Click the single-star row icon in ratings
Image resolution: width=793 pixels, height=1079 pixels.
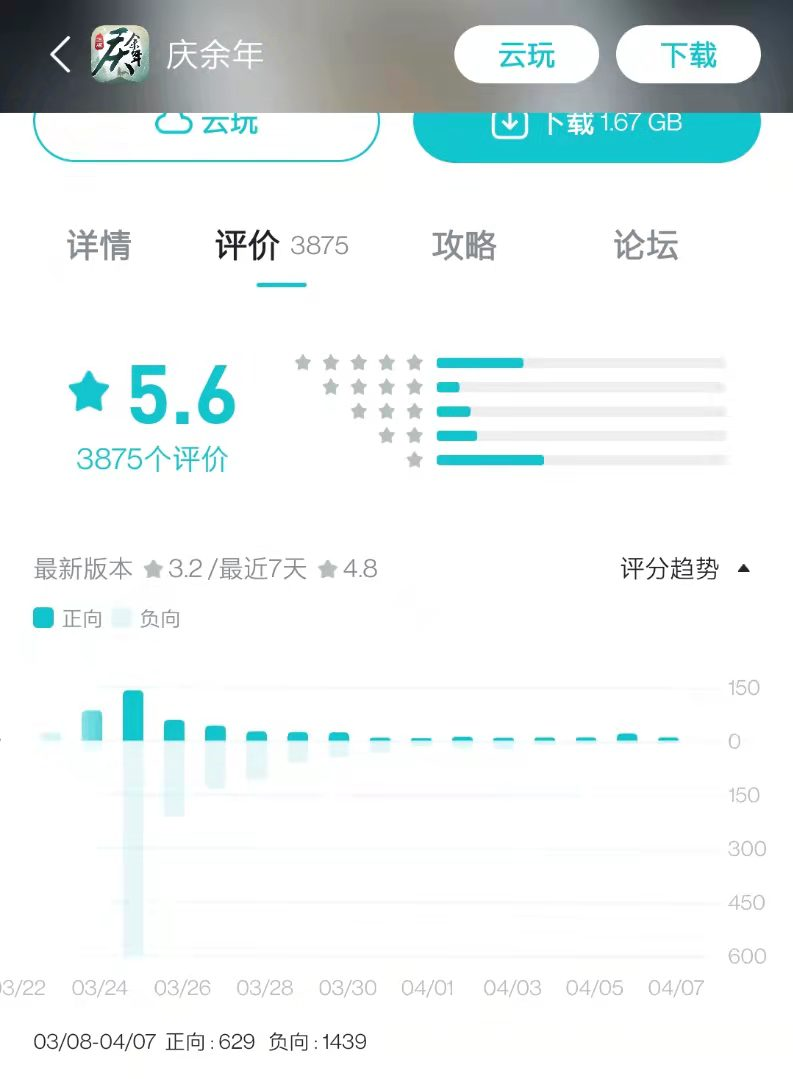tap(416, 460)
